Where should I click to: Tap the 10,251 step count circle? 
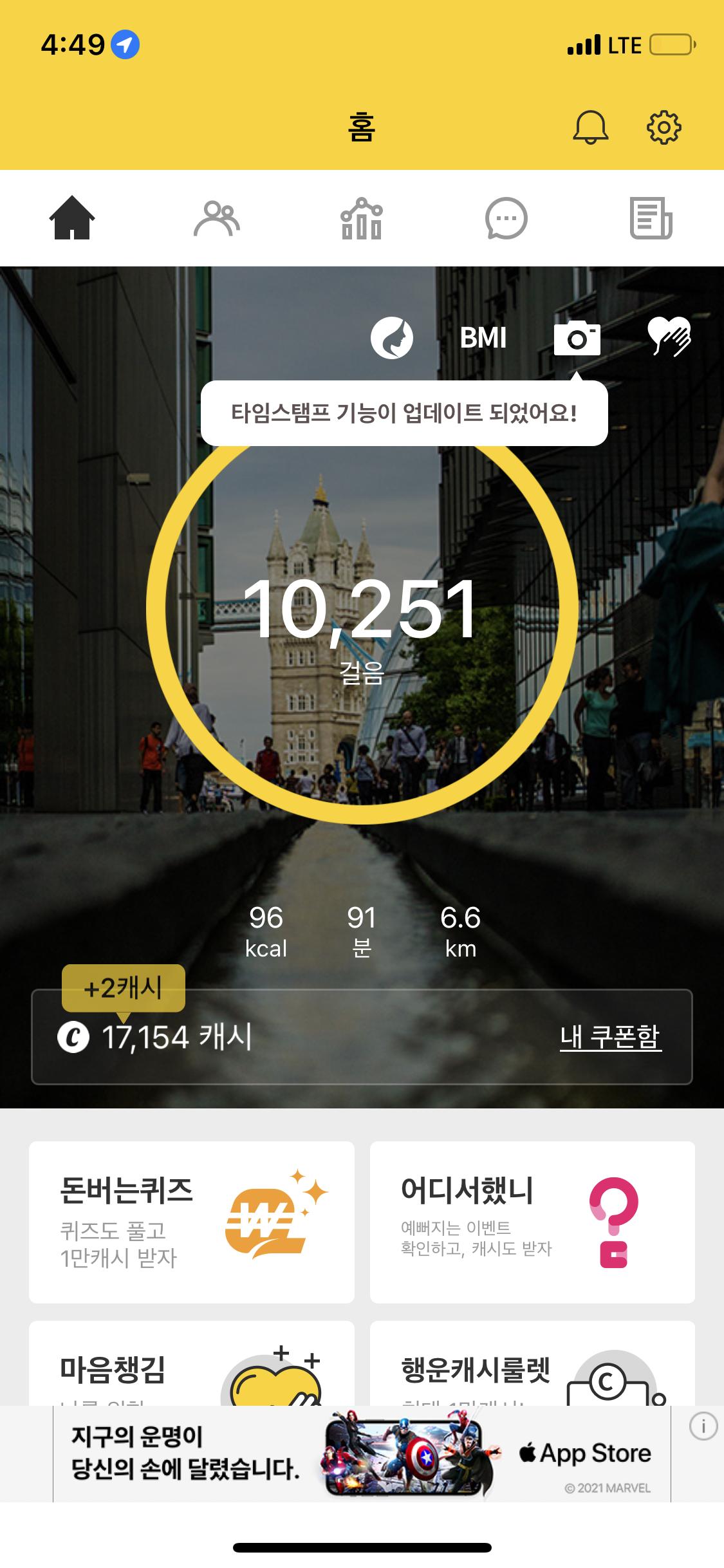point(362,618)
